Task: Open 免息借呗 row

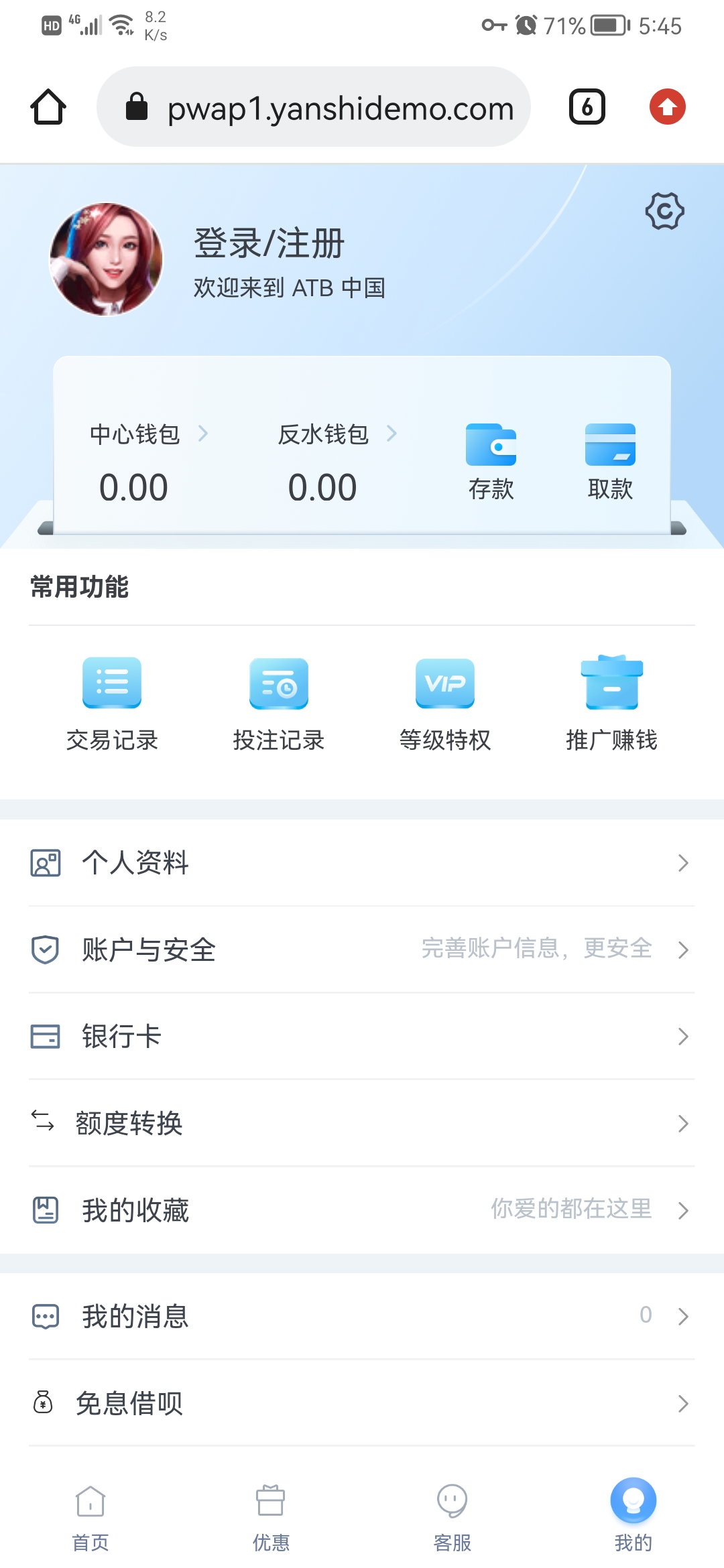Action: [362, 1403]
